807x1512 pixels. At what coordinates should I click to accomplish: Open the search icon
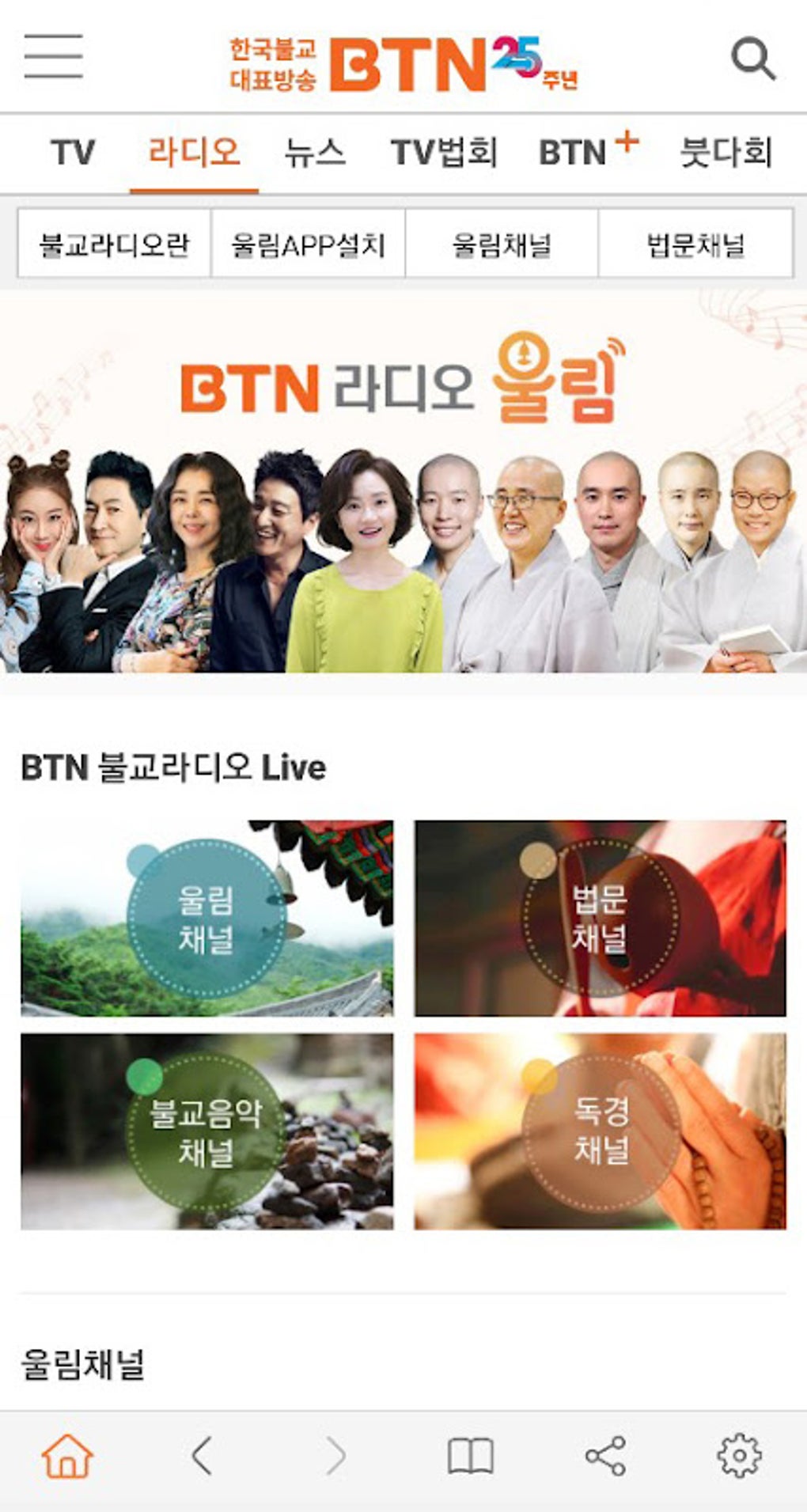(x=752, y=58)
